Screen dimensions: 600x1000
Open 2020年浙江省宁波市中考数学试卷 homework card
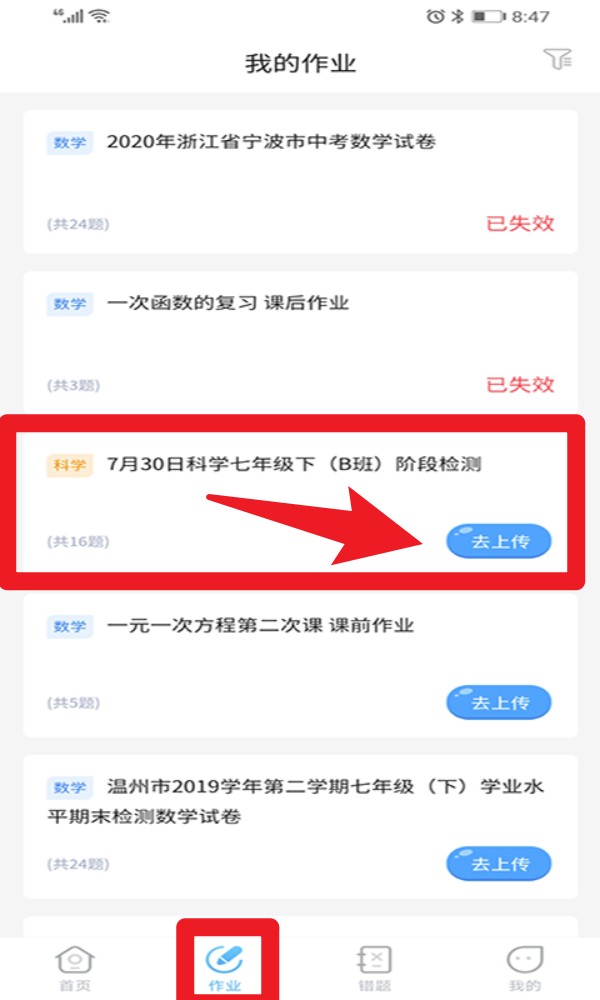point(300,182)
